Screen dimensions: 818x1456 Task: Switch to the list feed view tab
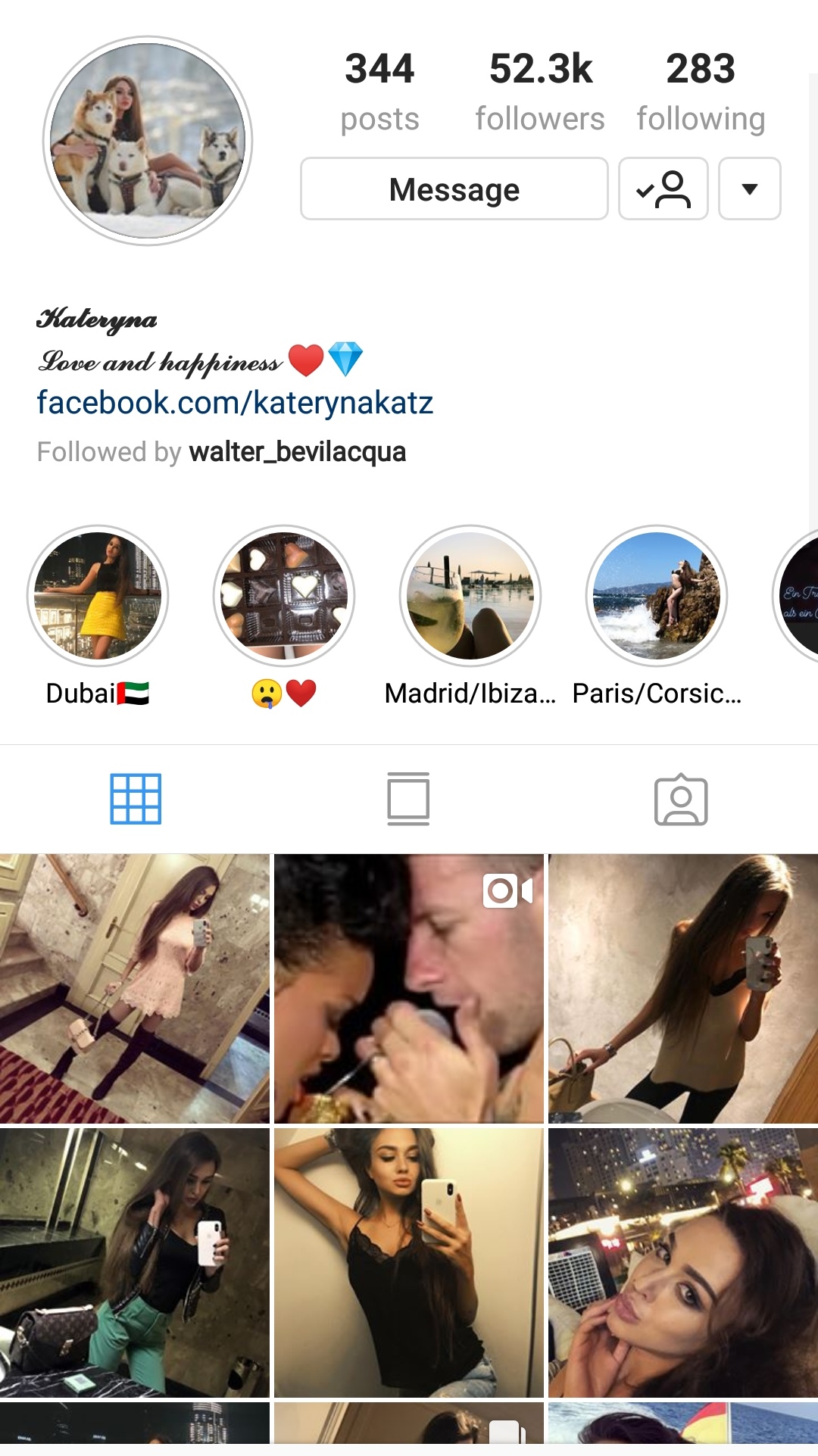[408, 799]
